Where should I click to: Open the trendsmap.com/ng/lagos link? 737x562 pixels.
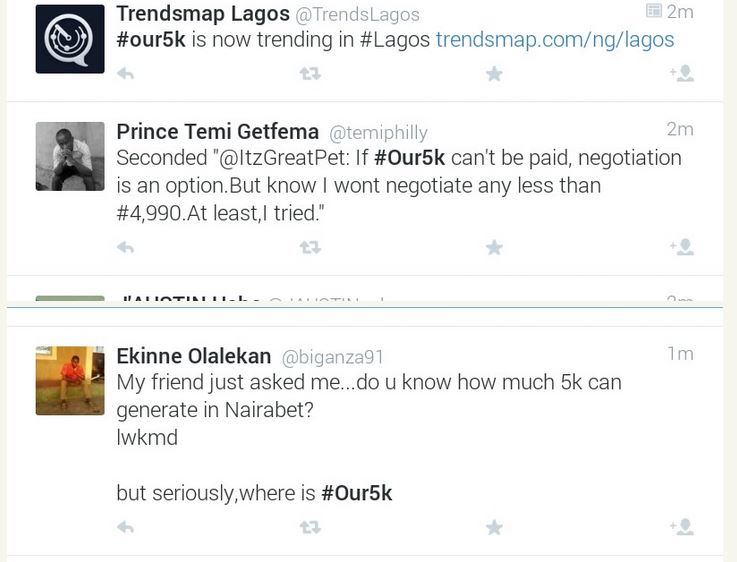555,41
